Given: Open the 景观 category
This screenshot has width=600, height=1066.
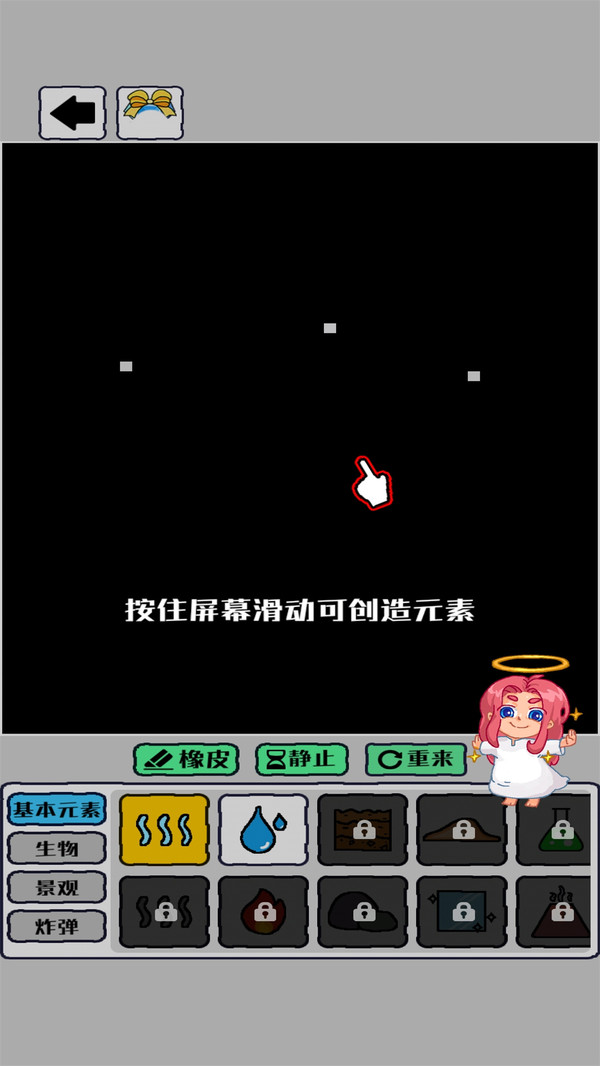Looking at the screenshot, I should pyautogui.click(x=57, y=887).
